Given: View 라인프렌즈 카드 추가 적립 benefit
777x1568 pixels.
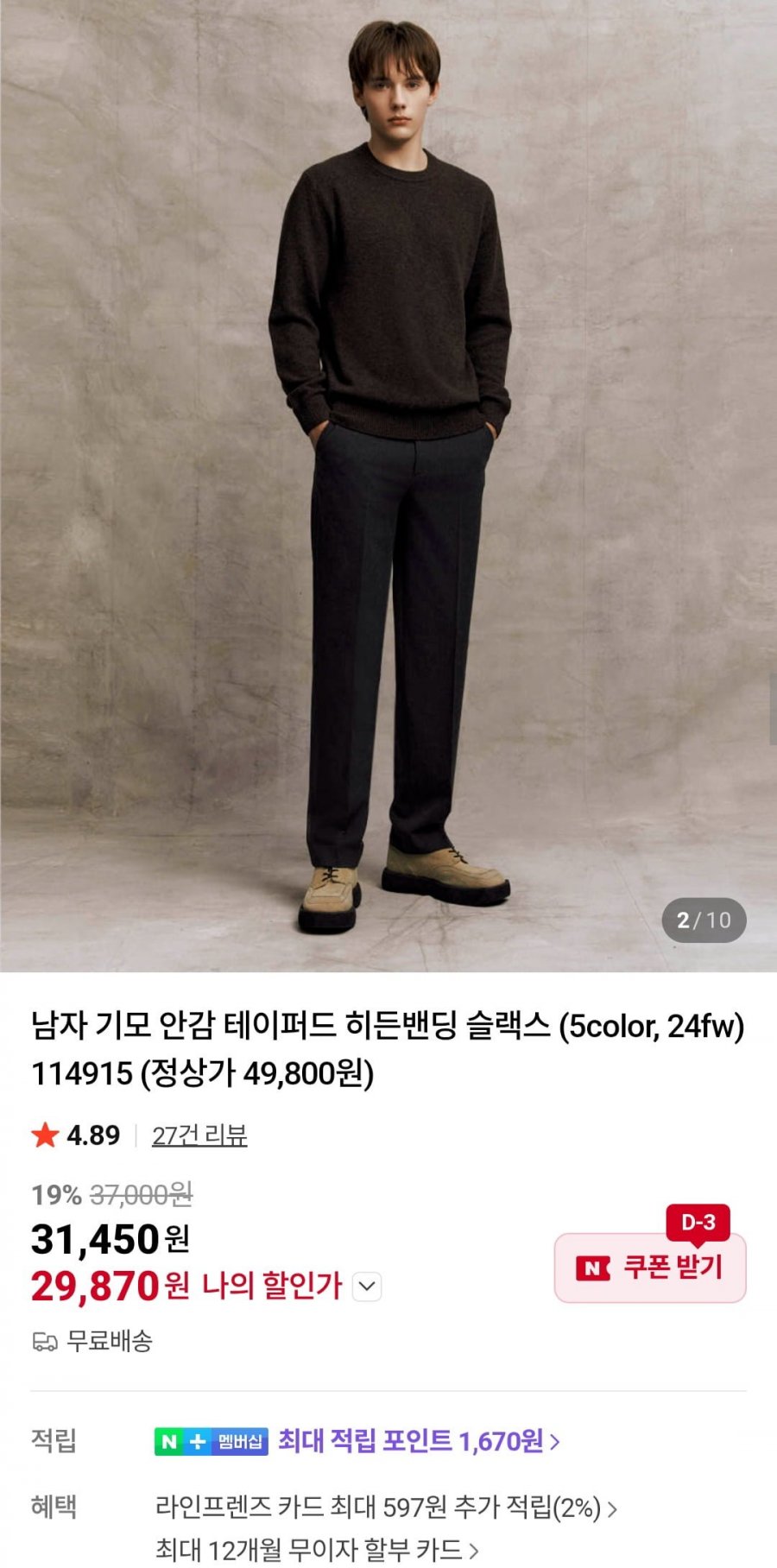Looking at the screenshot, I should tap(386, 1508).
